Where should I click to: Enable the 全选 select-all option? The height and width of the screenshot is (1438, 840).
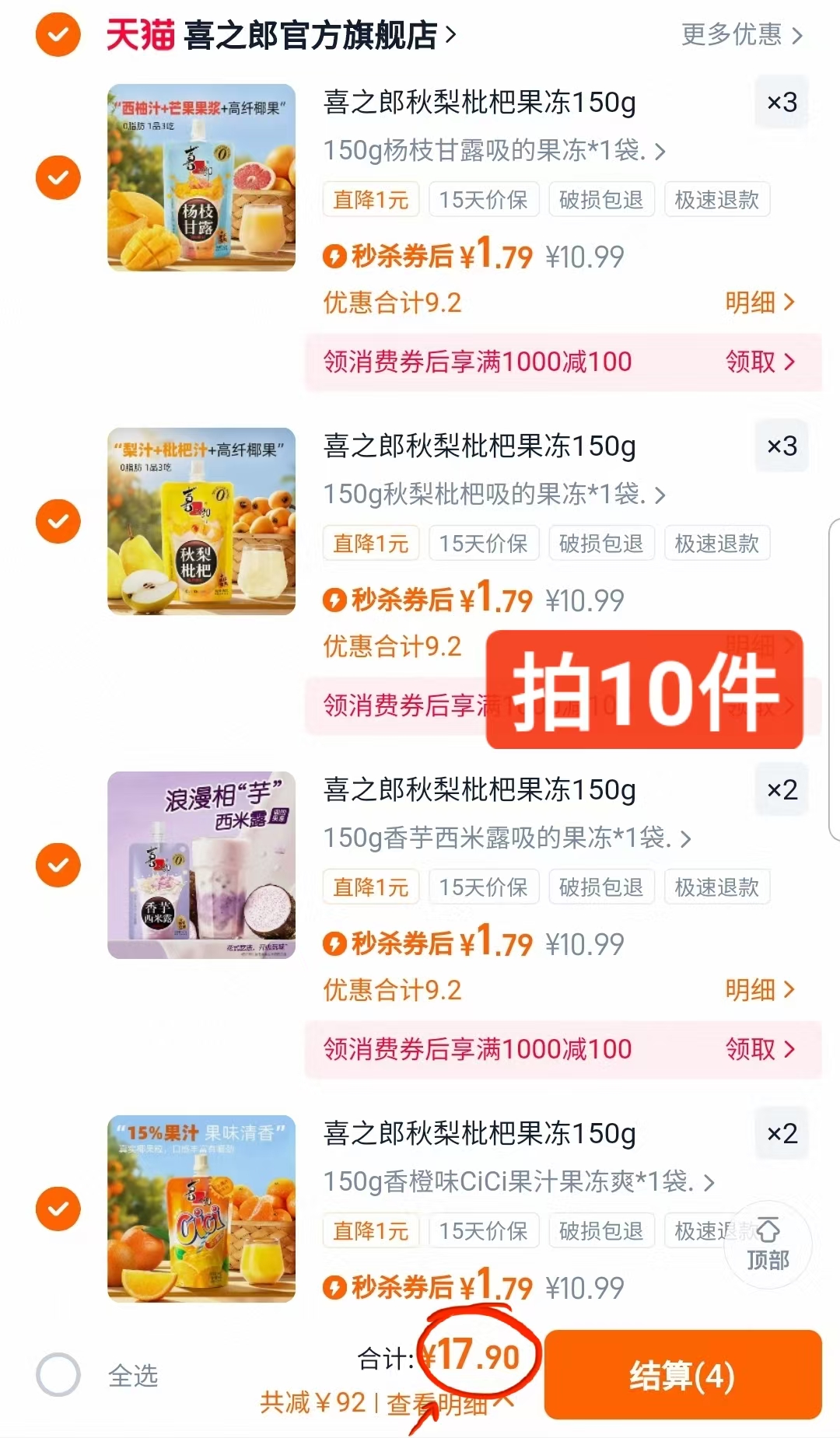coord(58,1374)
